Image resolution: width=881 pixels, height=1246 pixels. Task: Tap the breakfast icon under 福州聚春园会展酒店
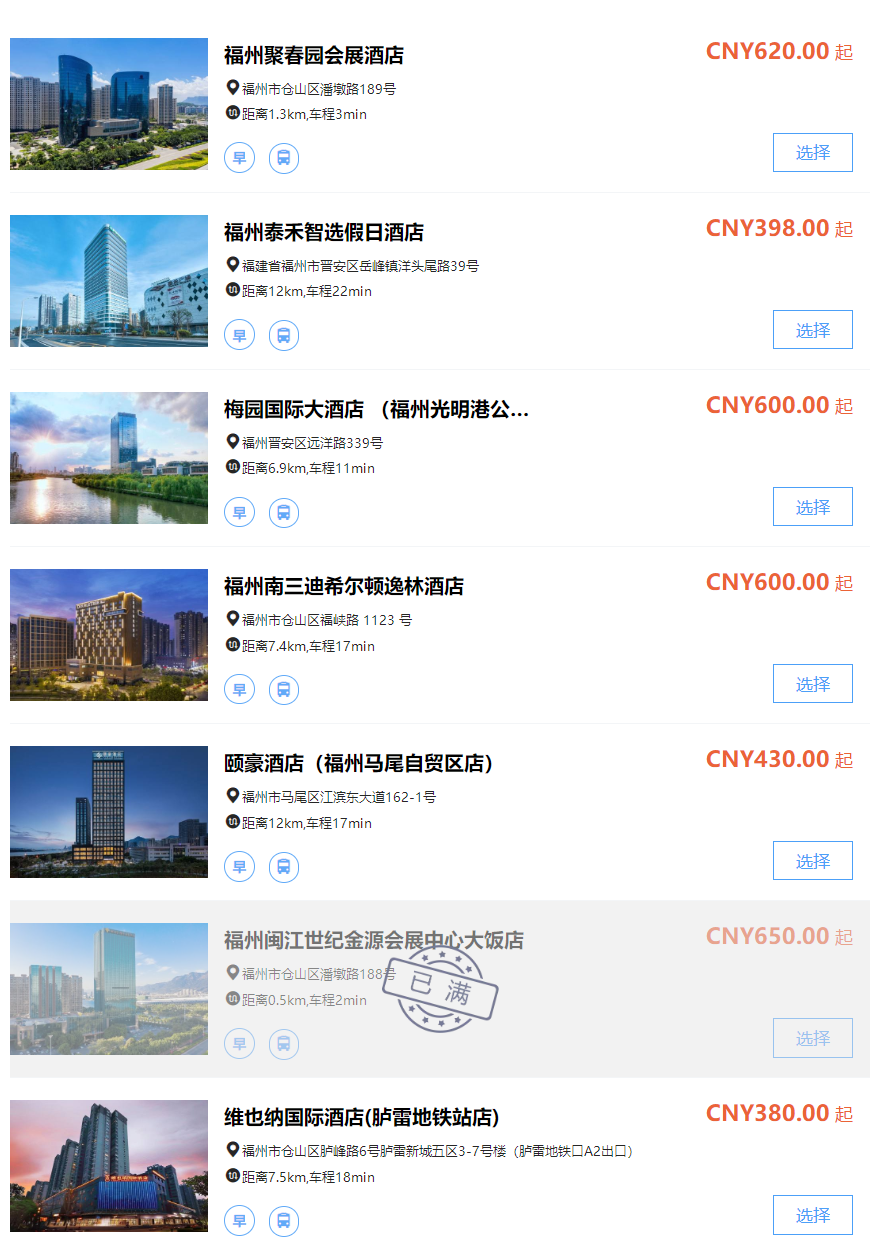pyautogui.click(x=239, y=158)
